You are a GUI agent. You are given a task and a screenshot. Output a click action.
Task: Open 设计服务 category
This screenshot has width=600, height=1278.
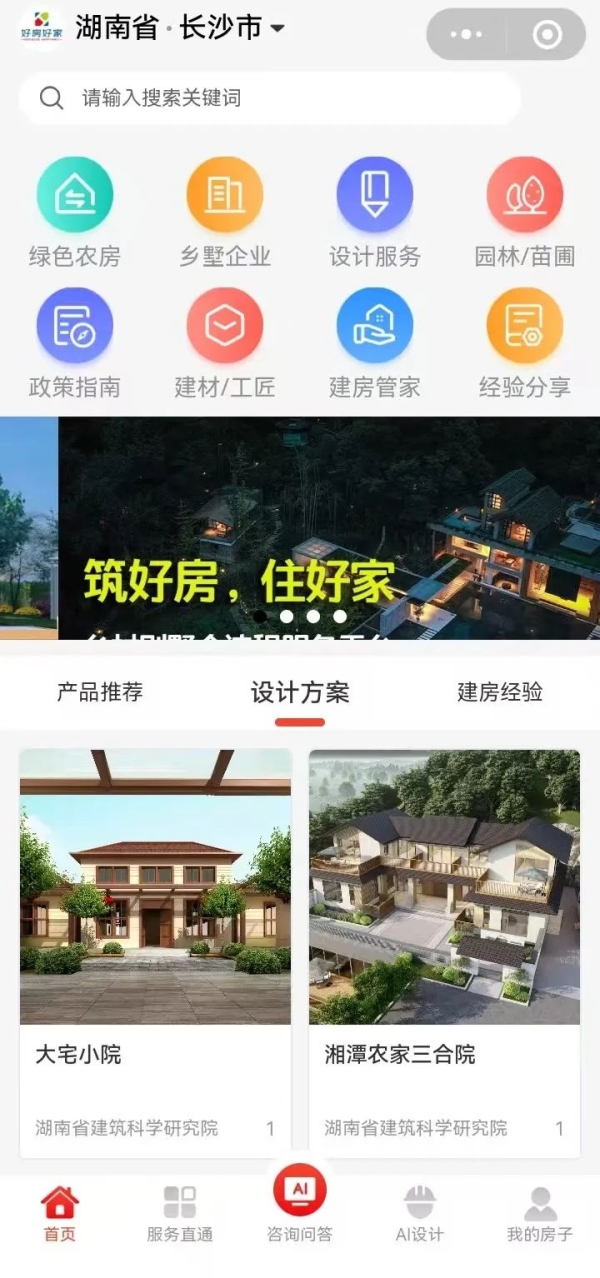(375, 195)
